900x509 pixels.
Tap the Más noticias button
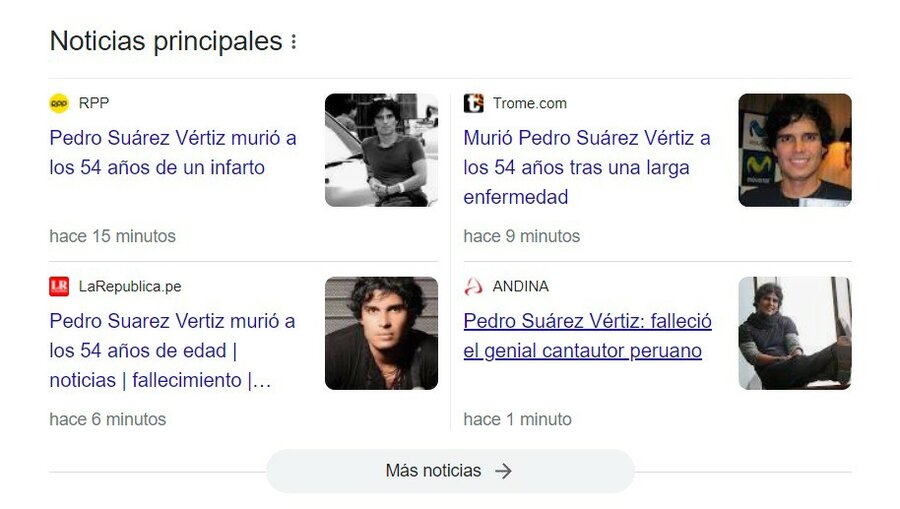pyautogui.click(x=450, y=470)
